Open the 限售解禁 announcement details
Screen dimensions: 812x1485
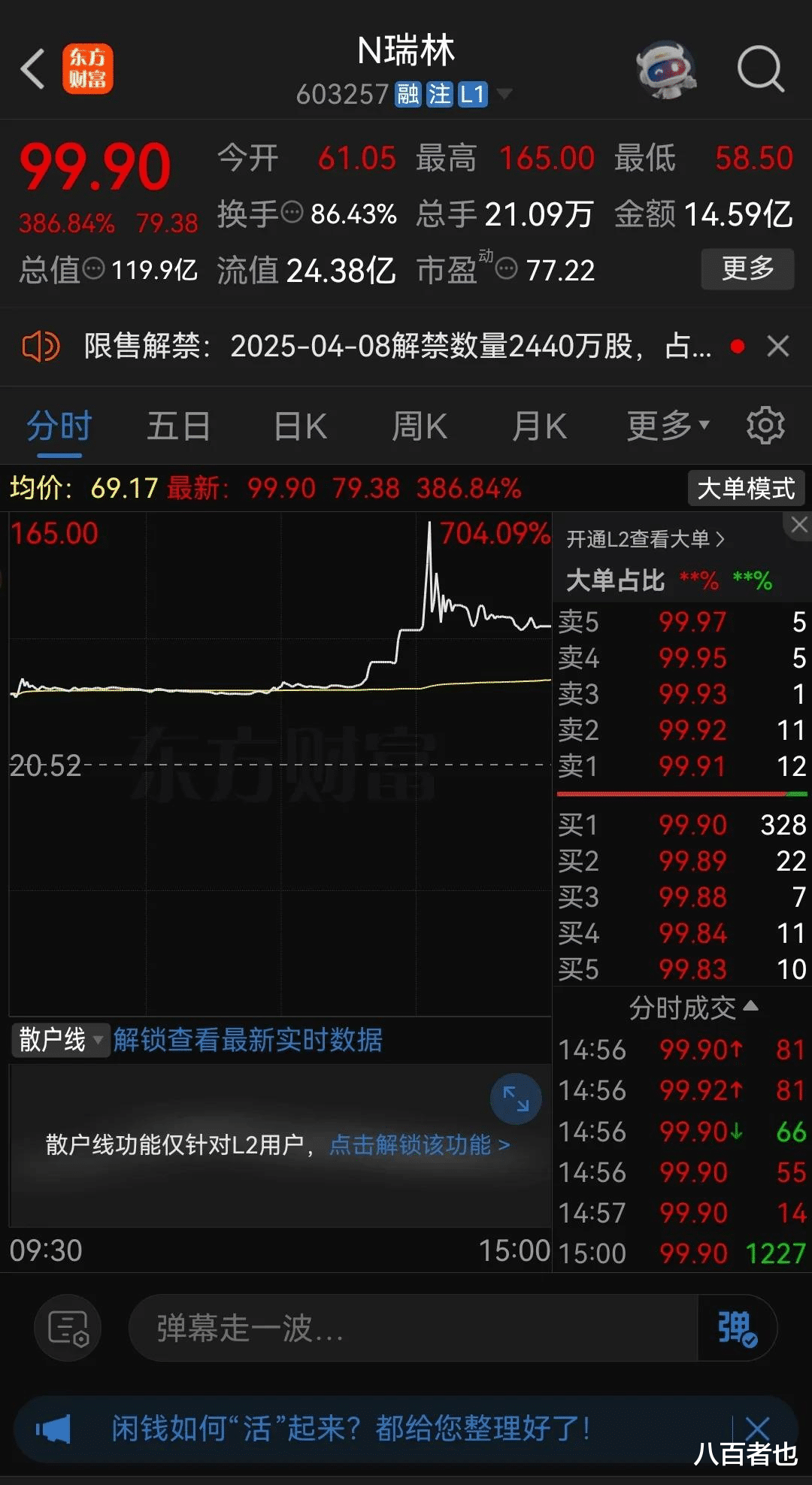(397, 347)
